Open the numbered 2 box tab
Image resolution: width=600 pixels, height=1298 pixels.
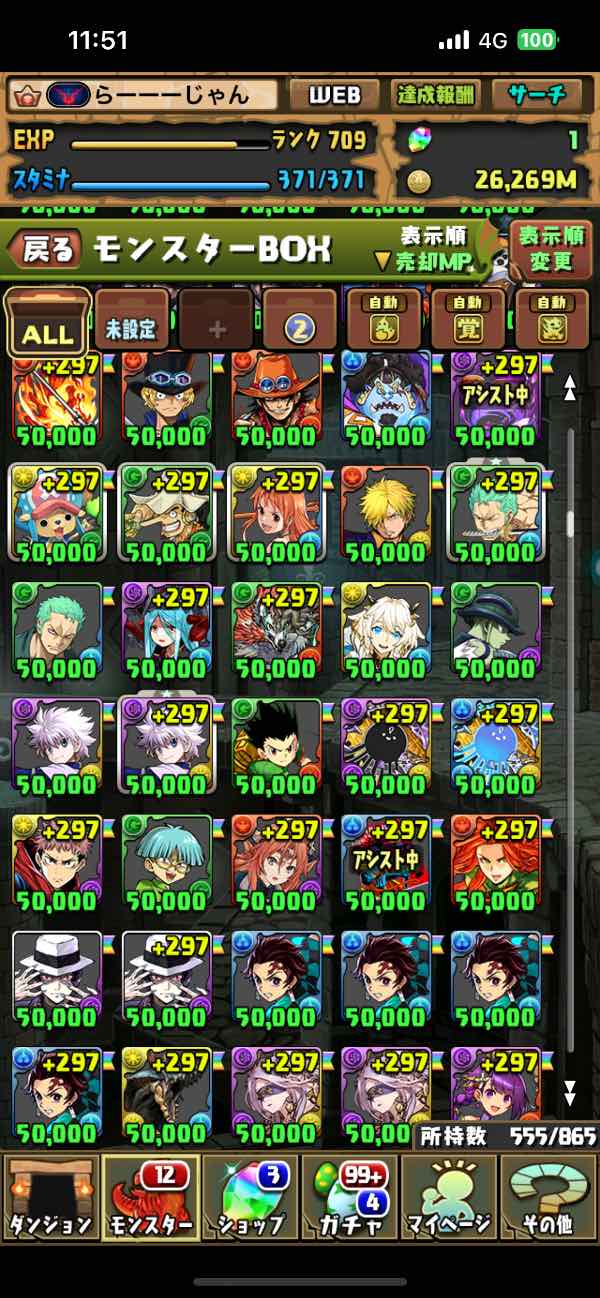pos(301,324)
